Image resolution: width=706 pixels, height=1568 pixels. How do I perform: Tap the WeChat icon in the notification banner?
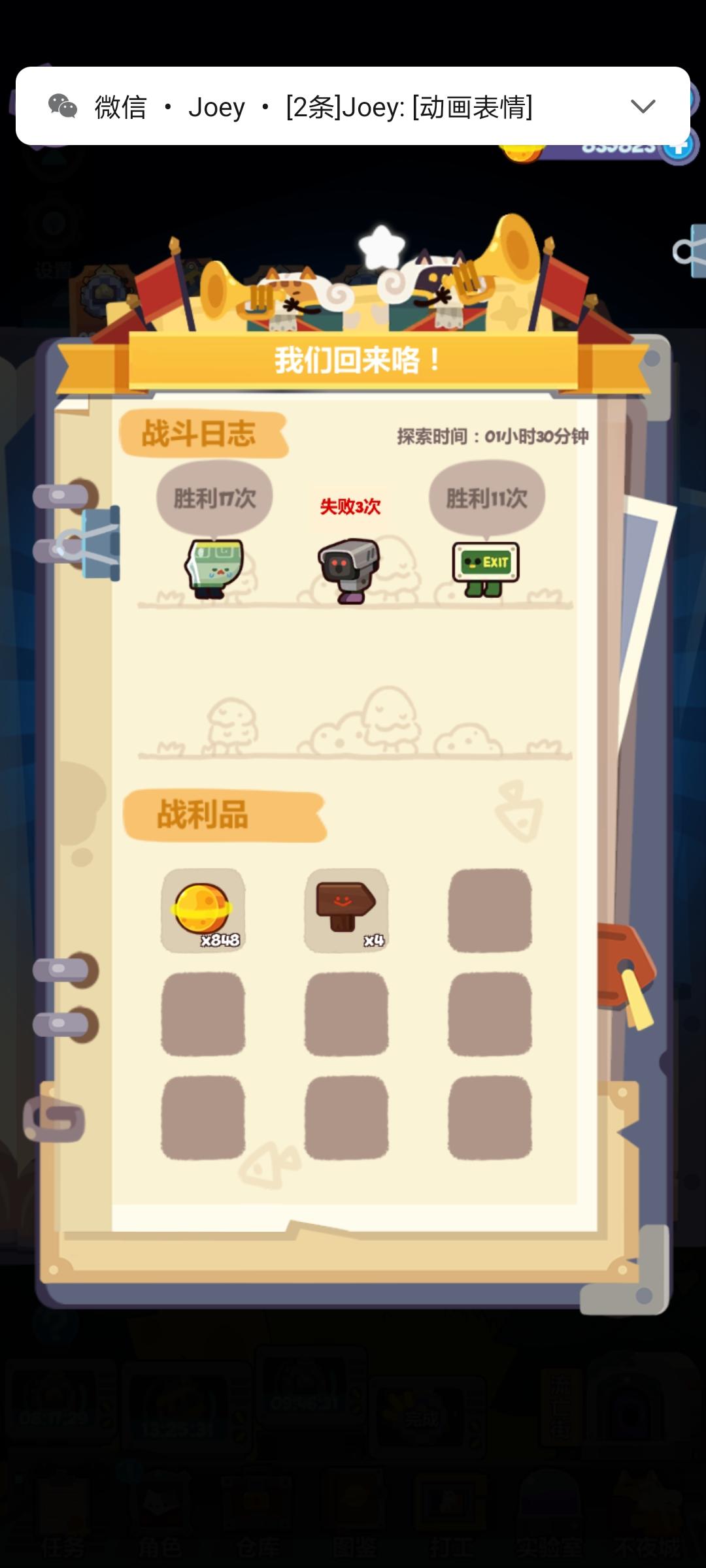click(x=61, y=108)
